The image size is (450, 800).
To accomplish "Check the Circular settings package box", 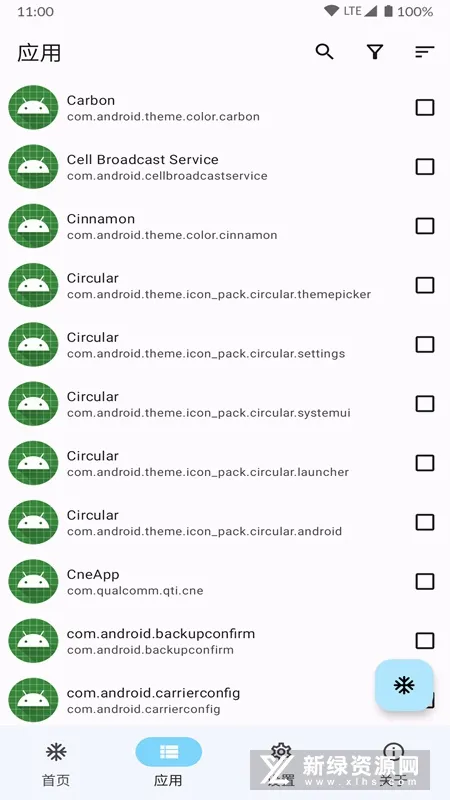I will (x=425, y=344).
